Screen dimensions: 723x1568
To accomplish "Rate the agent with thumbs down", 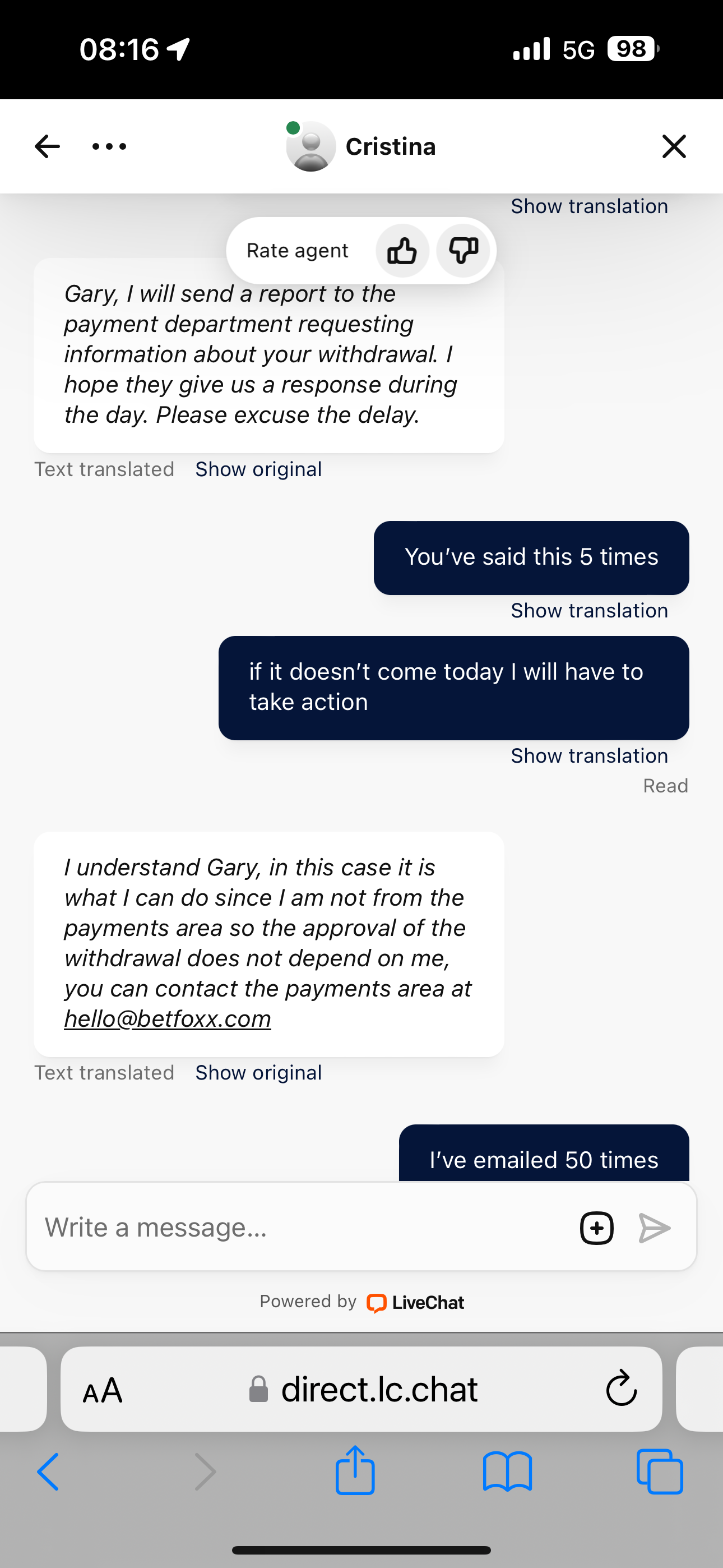I will point(462,251).
